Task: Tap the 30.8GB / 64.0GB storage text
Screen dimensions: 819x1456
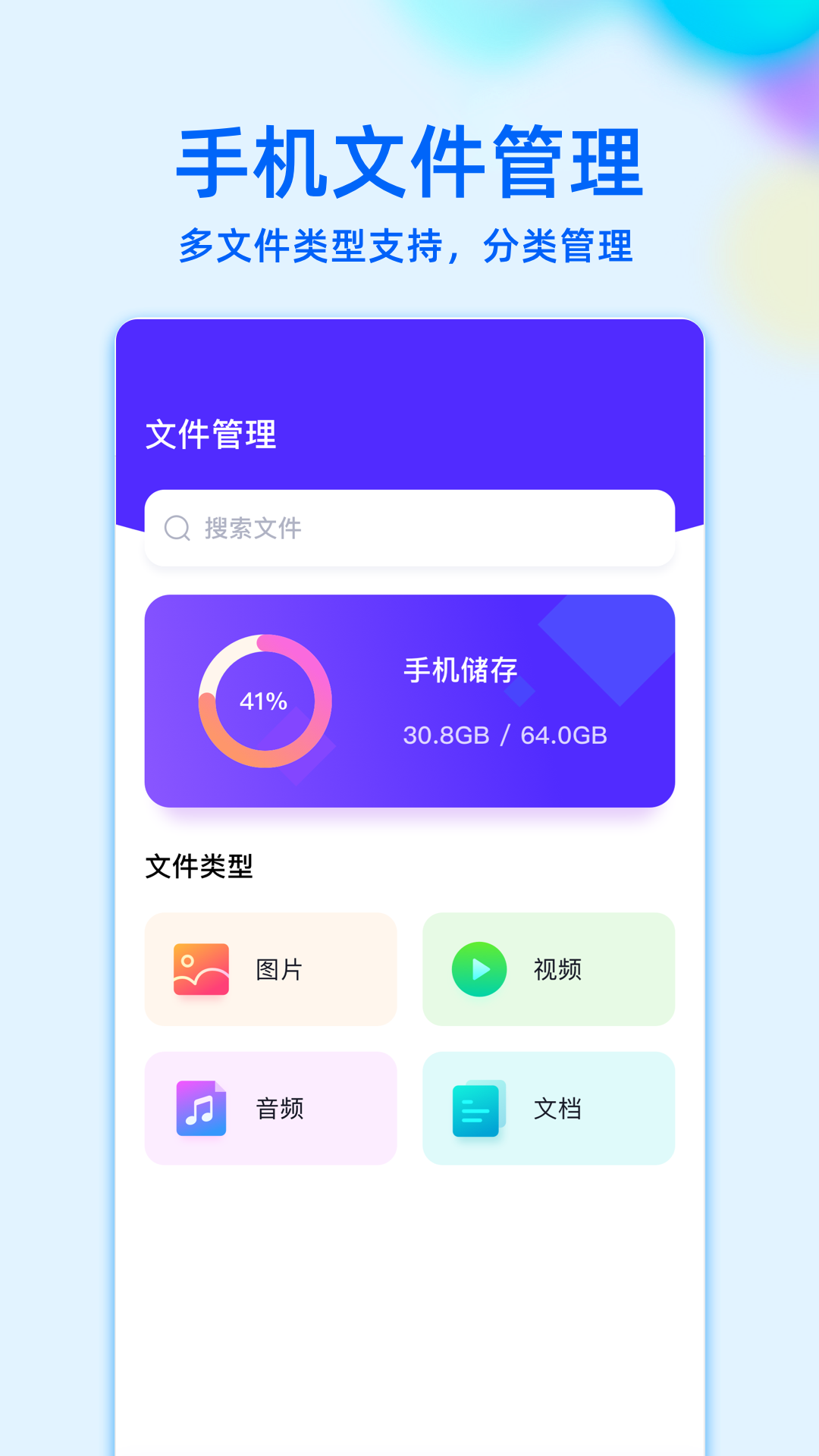Action: [504, 734]
